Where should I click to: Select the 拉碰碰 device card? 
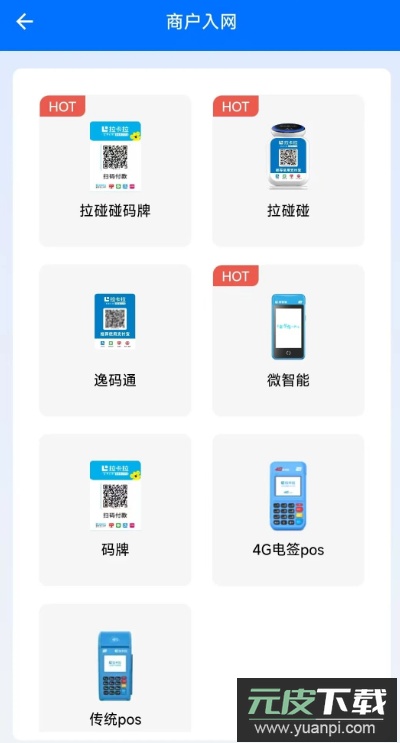[x=288, y=171]
